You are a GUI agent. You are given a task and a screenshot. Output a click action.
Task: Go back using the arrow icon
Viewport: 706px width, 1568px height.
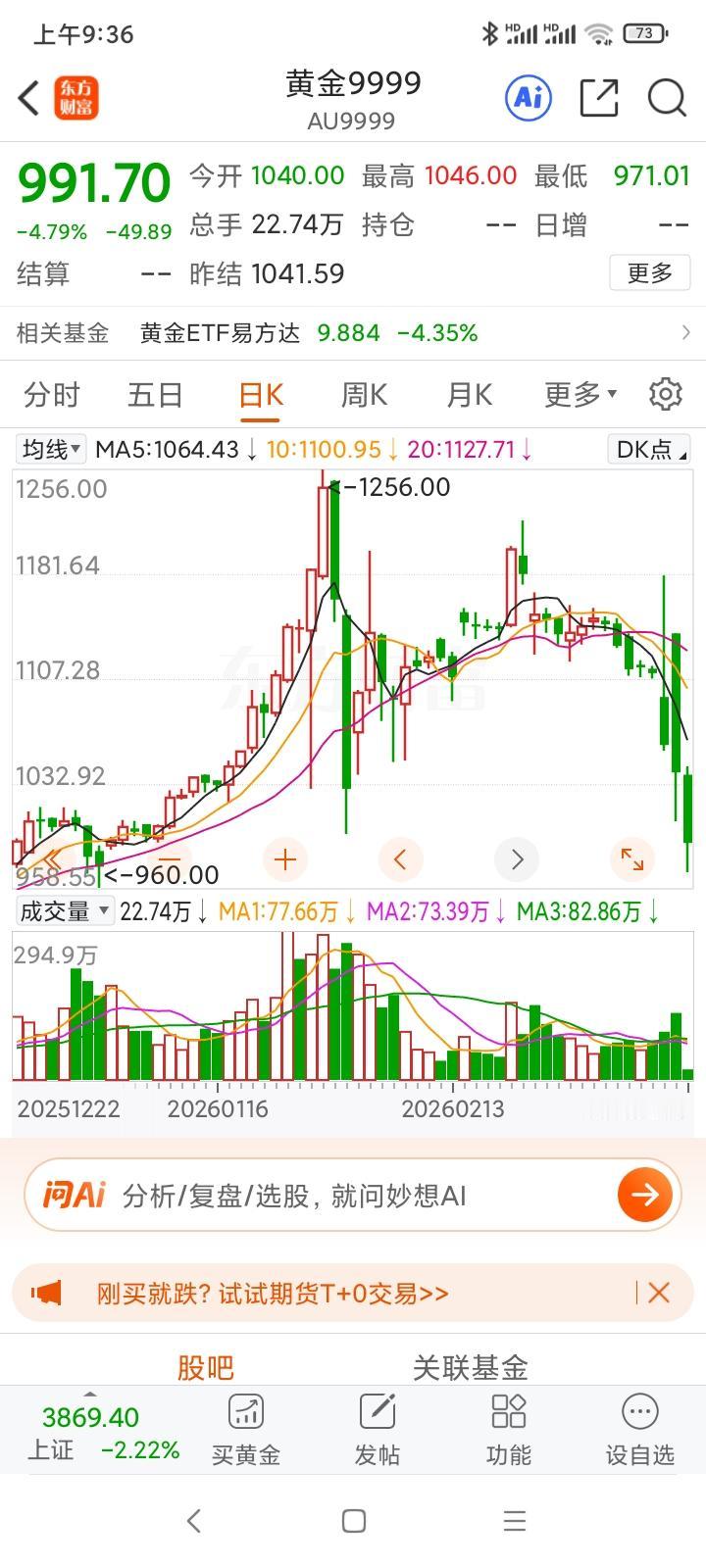pyautogui.click(x=26, y=98)
